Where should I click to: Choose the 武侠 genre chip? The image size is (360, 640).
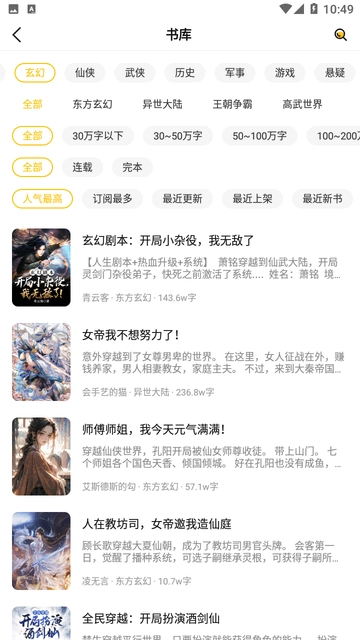click(x=135, y=73)
